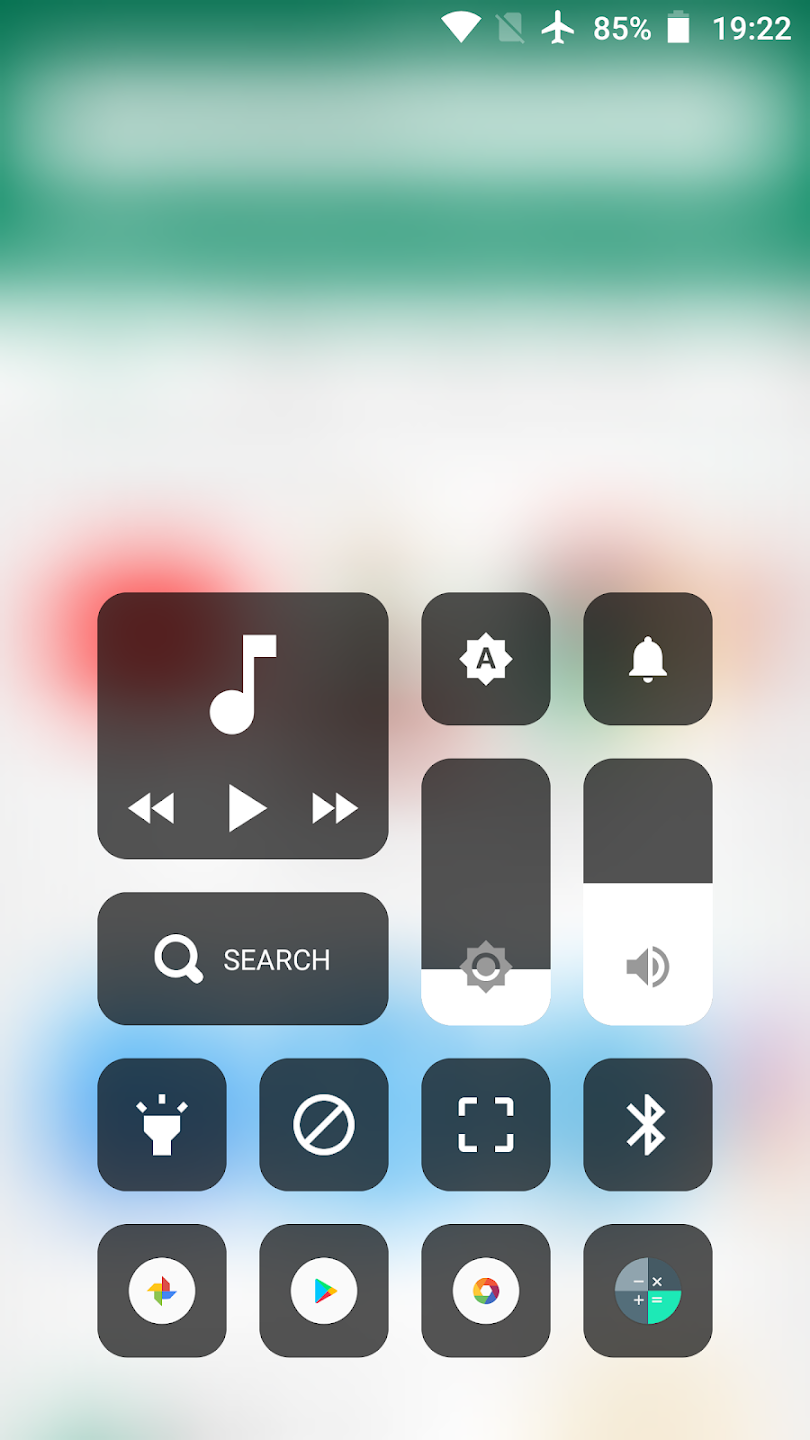This screenshot has height=1440, width=810.
Task: Enable Do Not Disturb
Action: 323,1124
